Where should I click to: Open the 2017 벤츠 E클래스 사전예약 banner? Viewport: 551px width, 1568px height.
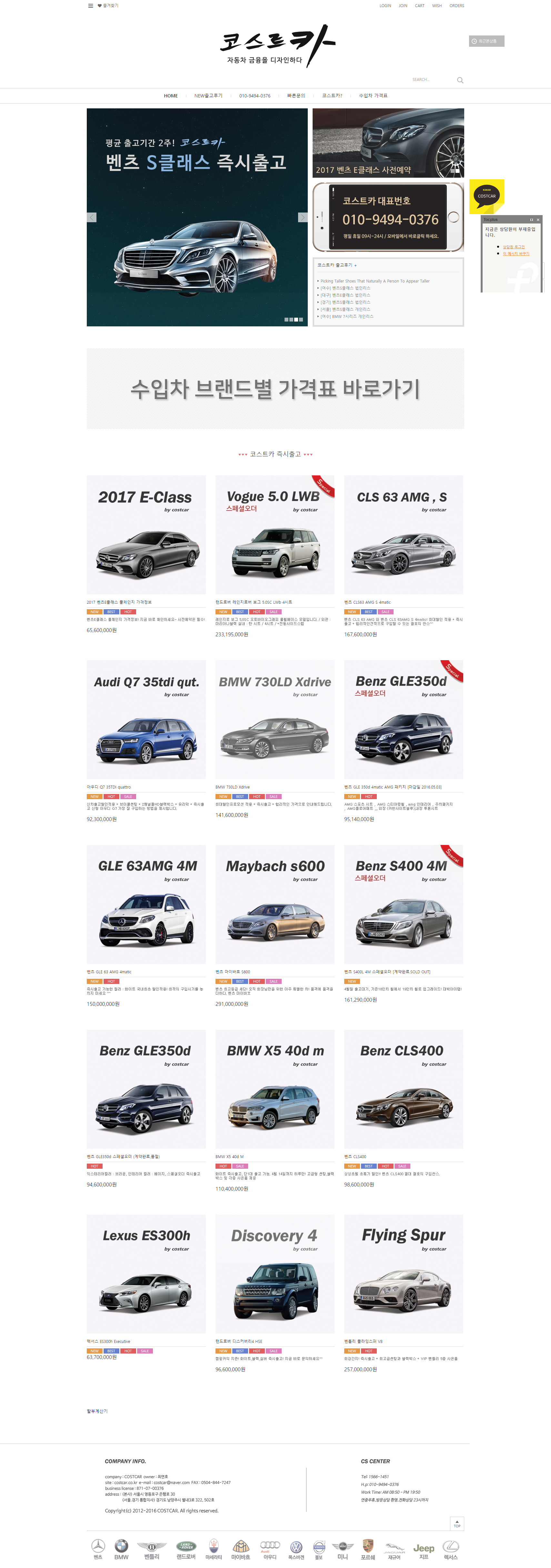click(388, 143)
